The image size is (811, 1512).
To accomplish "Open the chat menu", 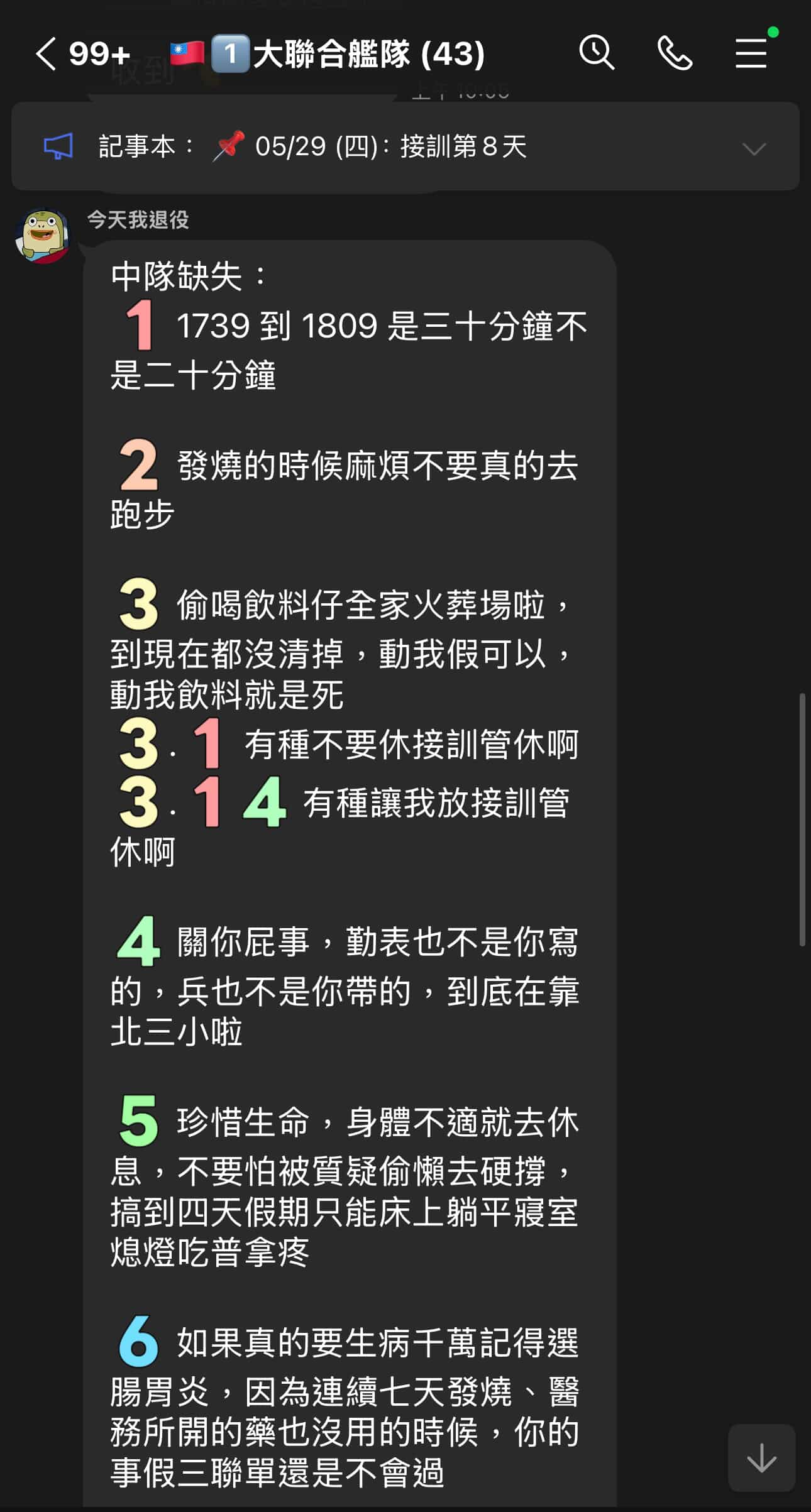I will (x=752, y=53).
